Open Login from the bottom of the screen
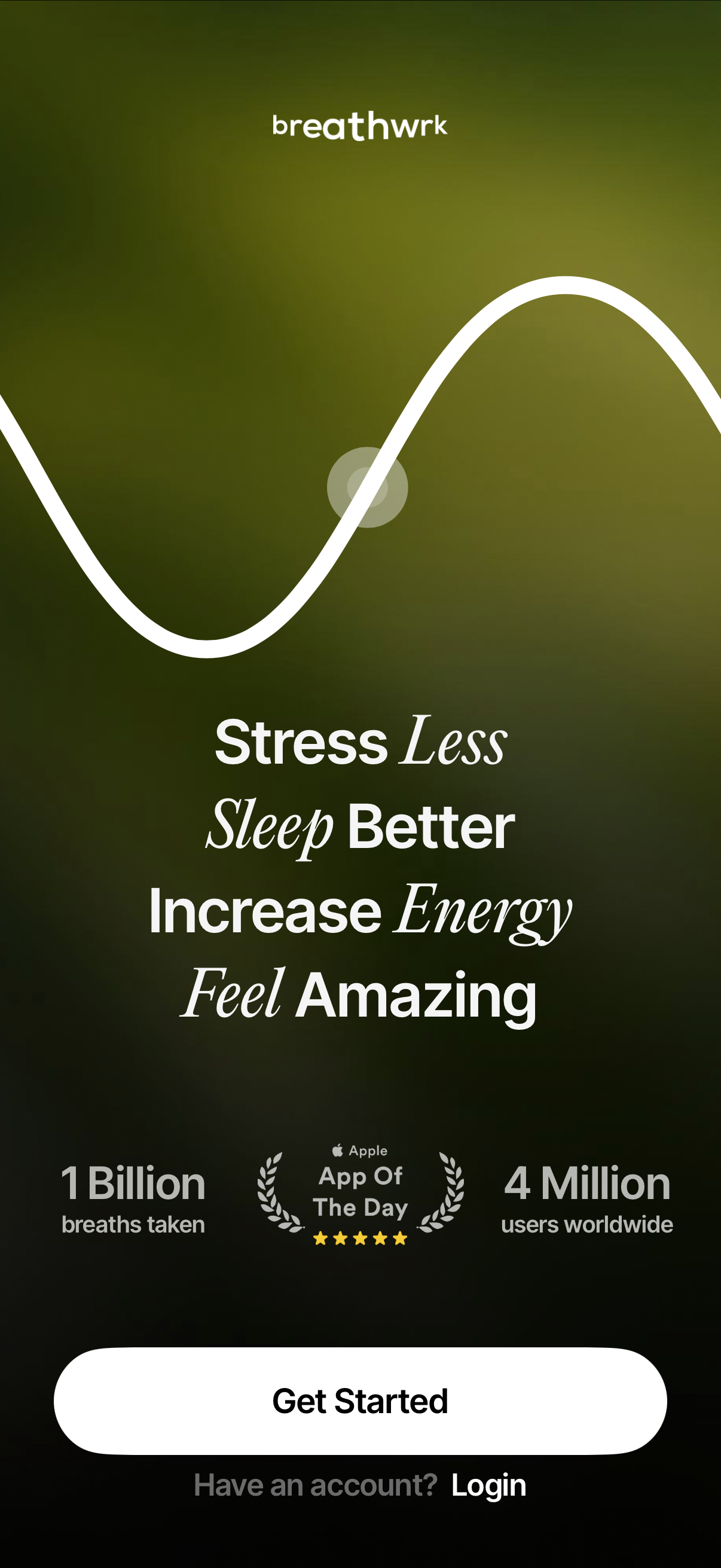721x1568 pixels. coord(488,1484)
